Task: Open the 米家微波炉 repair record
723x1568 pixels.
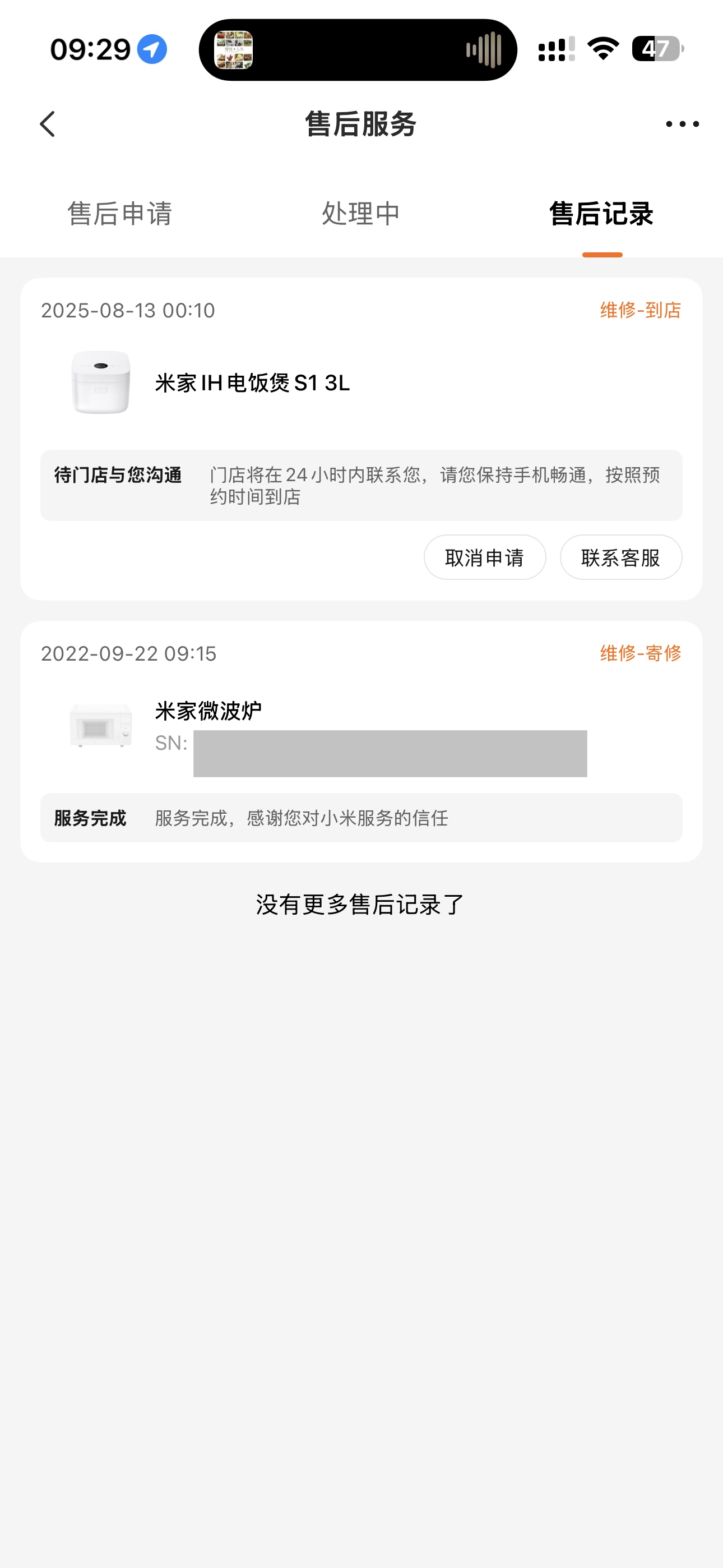Action: (208, 711)
